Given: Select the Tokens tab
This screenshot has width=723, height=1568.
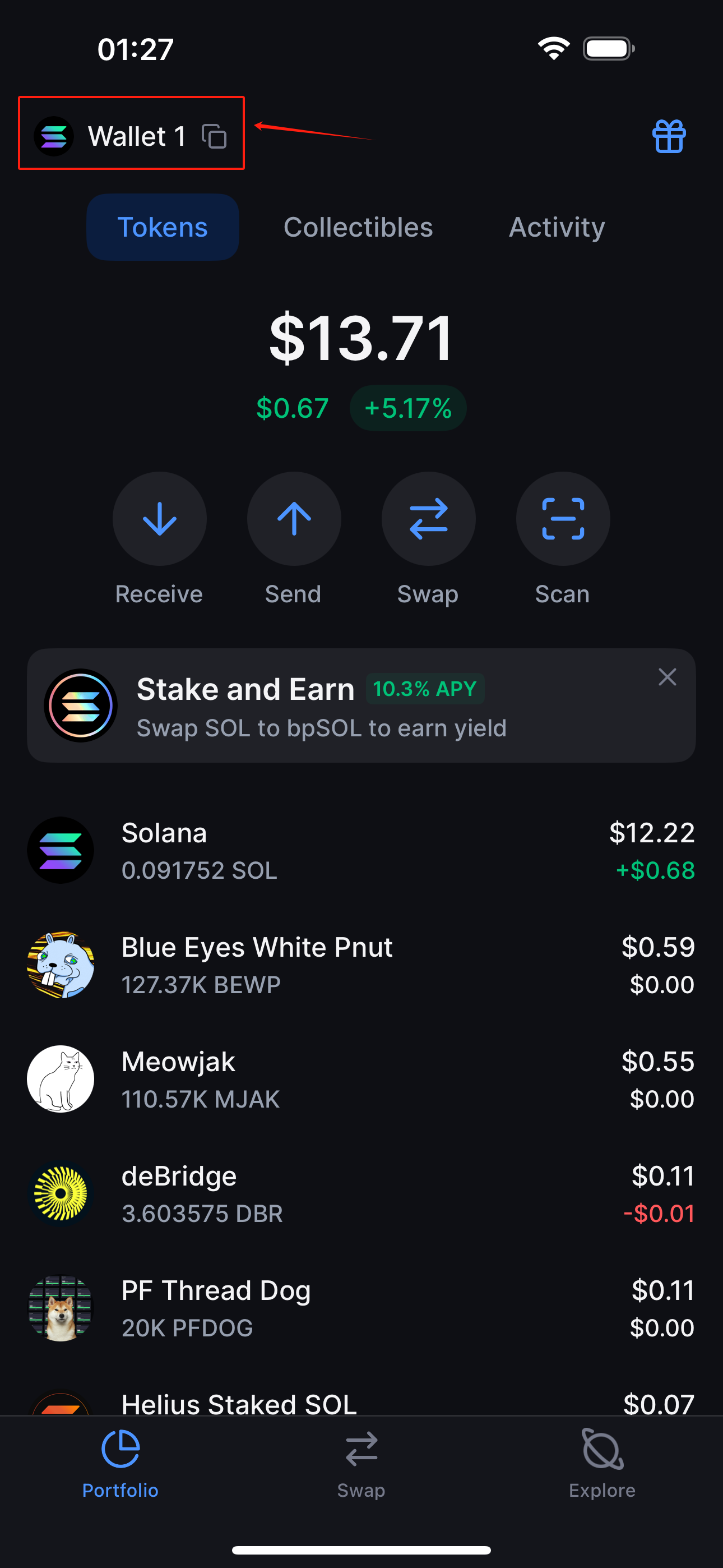Looking at the screenshot, I should pyautogui.click(x=163, y=227).
